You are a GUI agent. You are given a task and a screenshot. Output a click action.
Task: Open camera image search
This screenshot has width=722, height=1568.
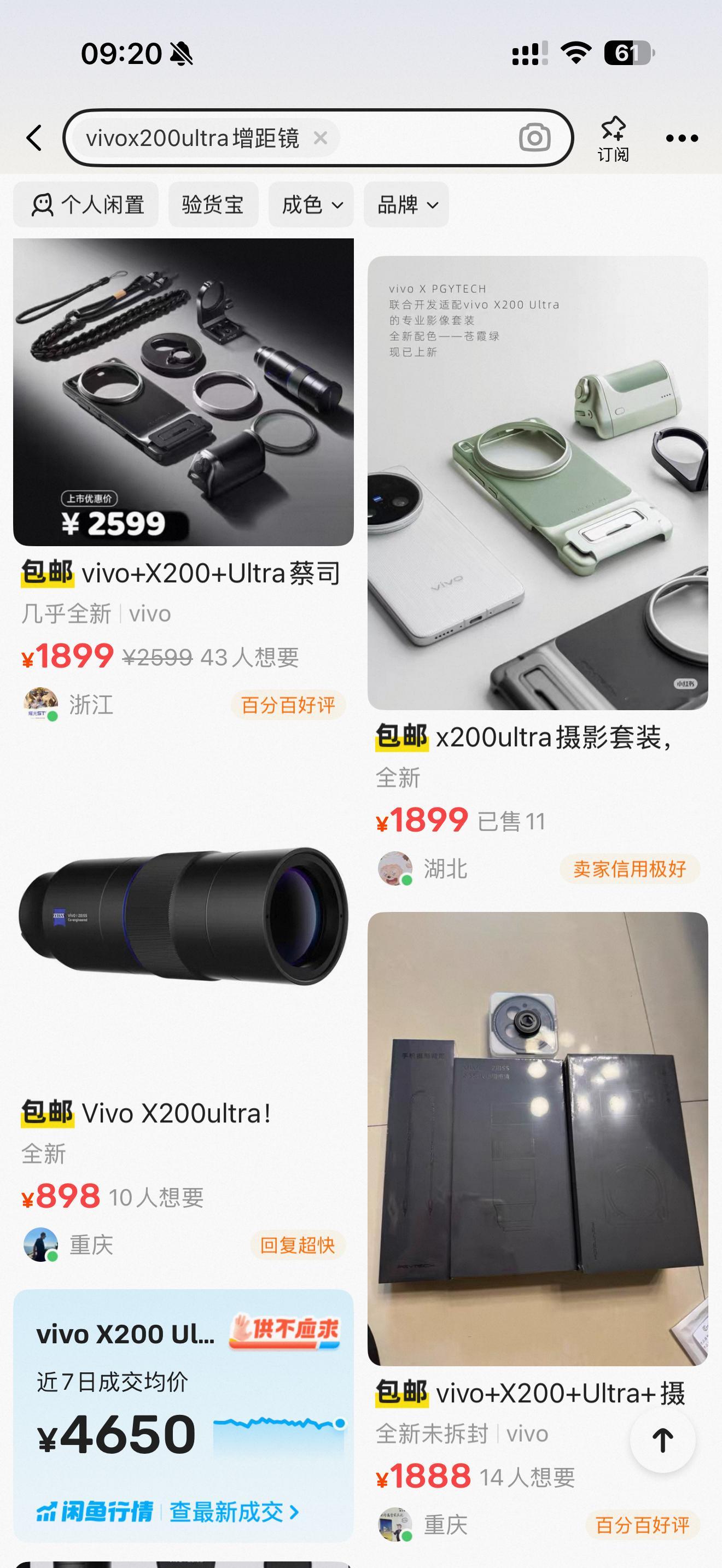pos(534,138)
